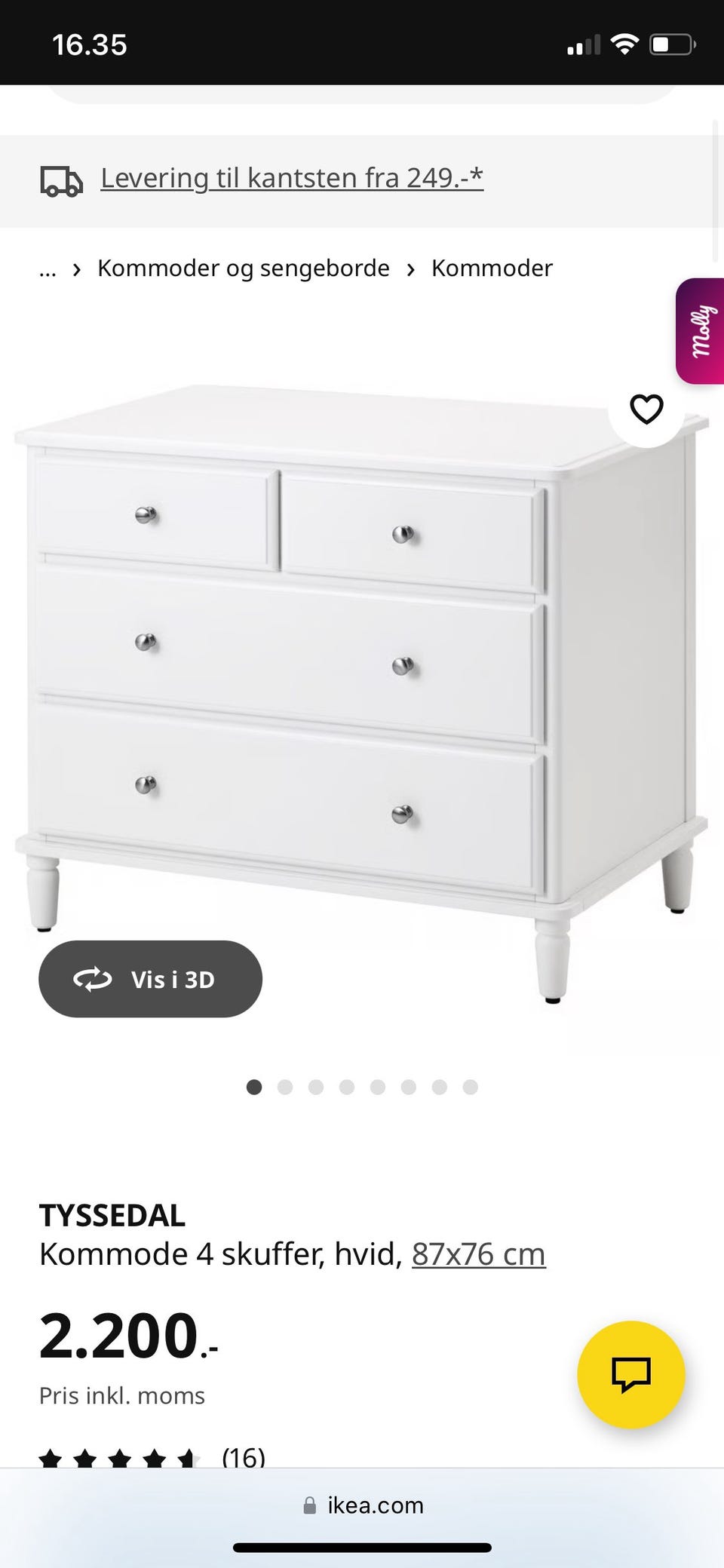Open the yellow chat bubble button
724x1568 pixels.
tap(630, 1374)
